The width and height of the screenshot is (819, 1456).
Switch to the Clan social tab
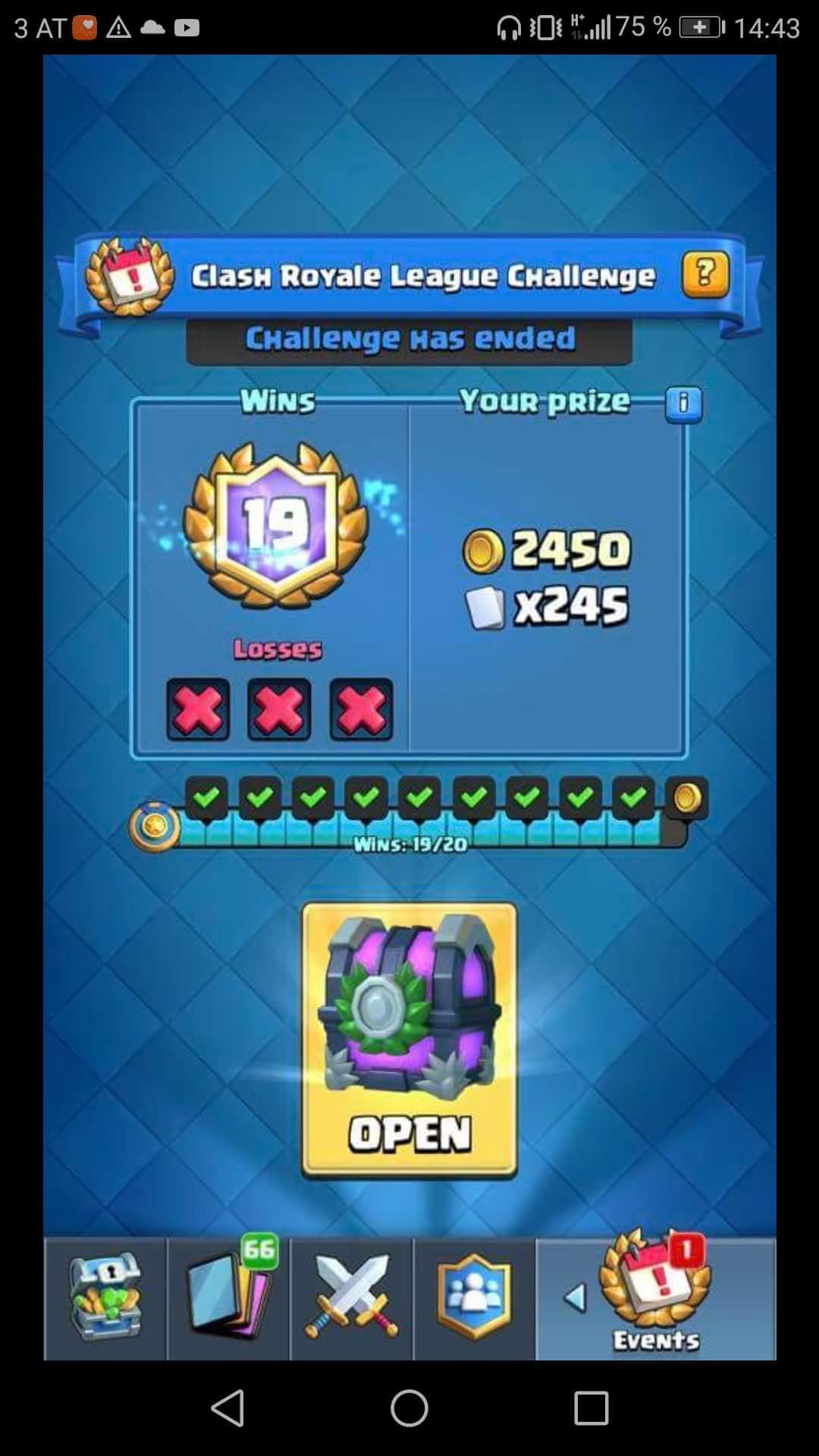tap(475, 1298)
